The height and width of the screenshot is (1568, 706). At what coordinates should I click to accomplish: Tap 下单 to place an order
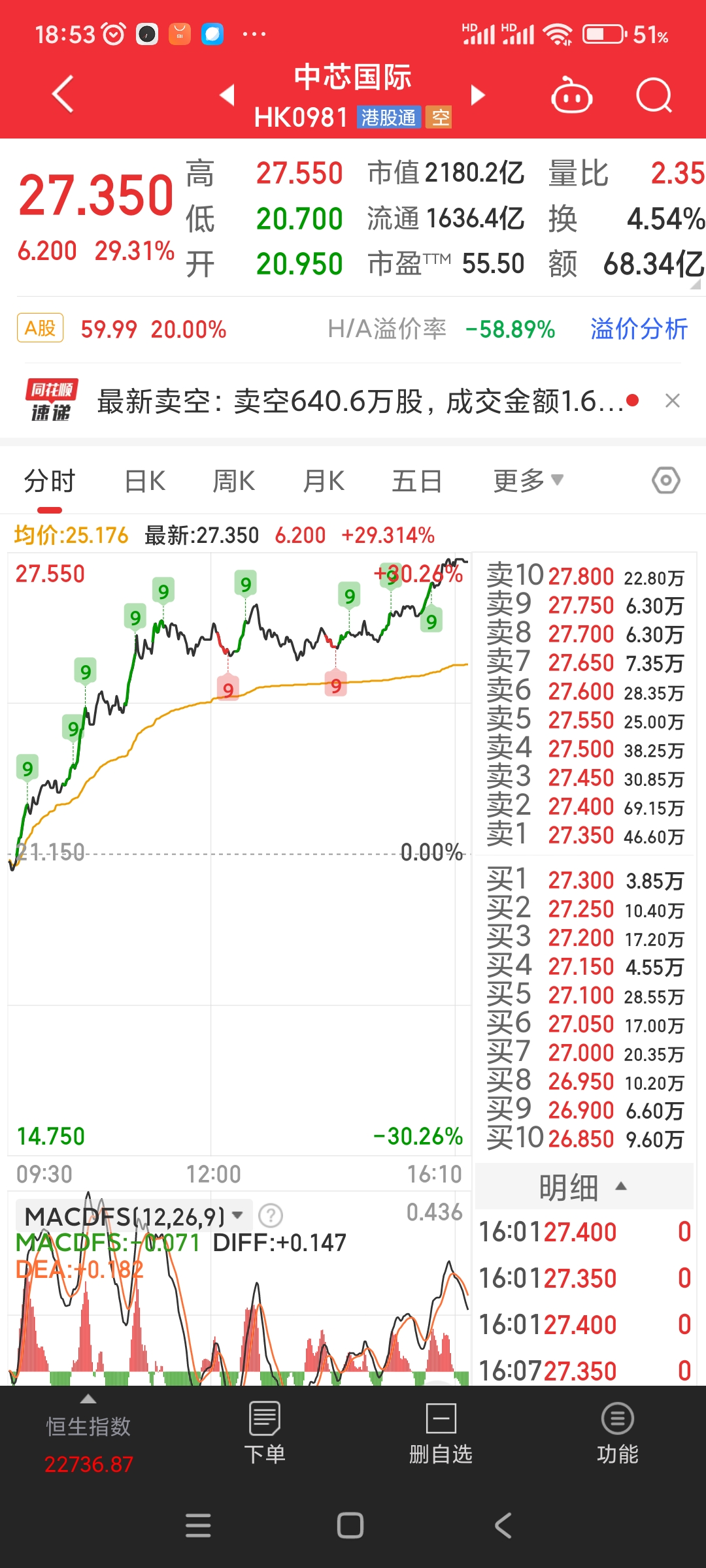pyautogui.click(x=265, y=1434)
